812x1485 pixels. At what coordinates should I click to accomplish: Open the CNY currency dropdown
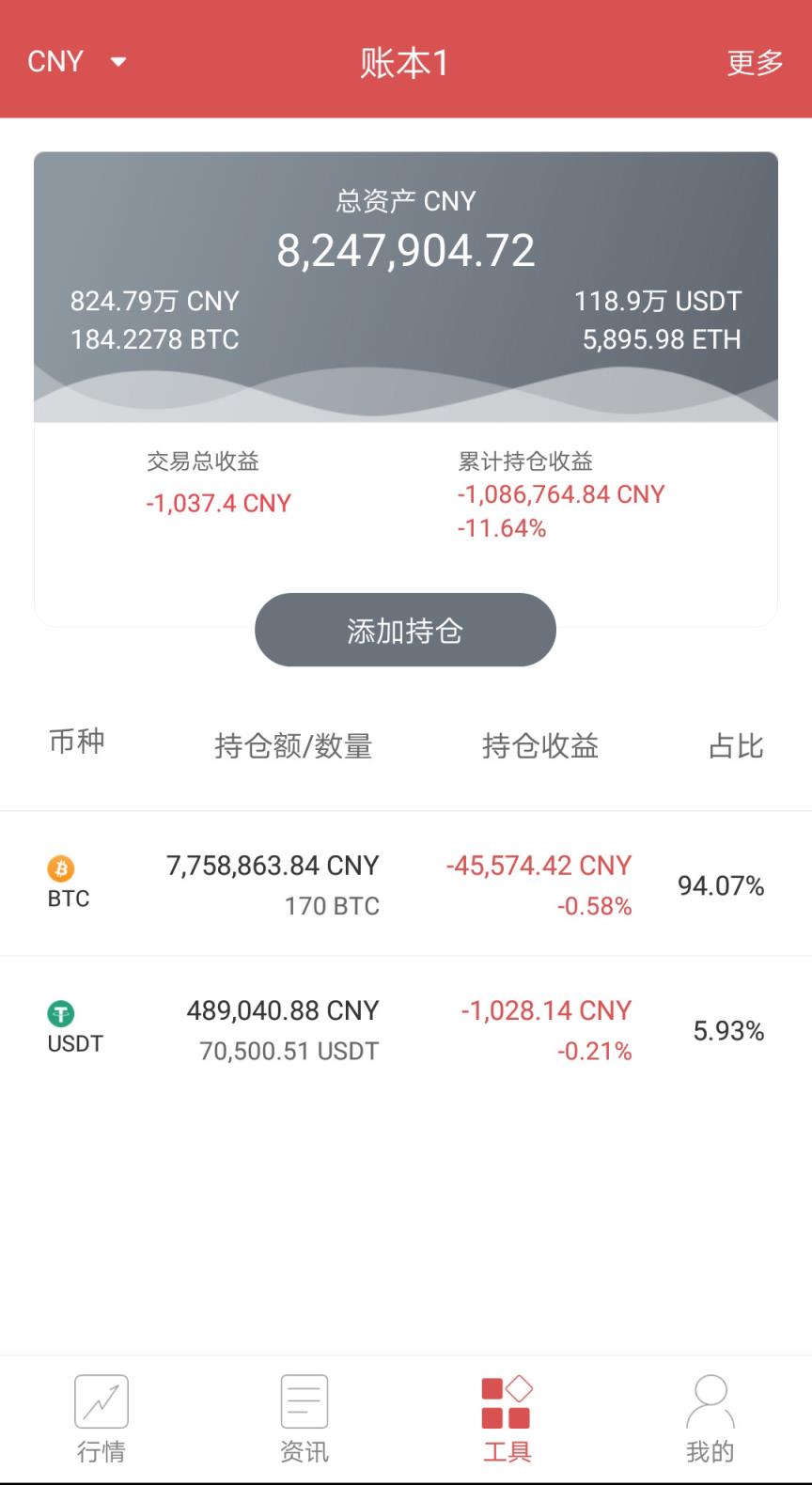coord(56,60)
